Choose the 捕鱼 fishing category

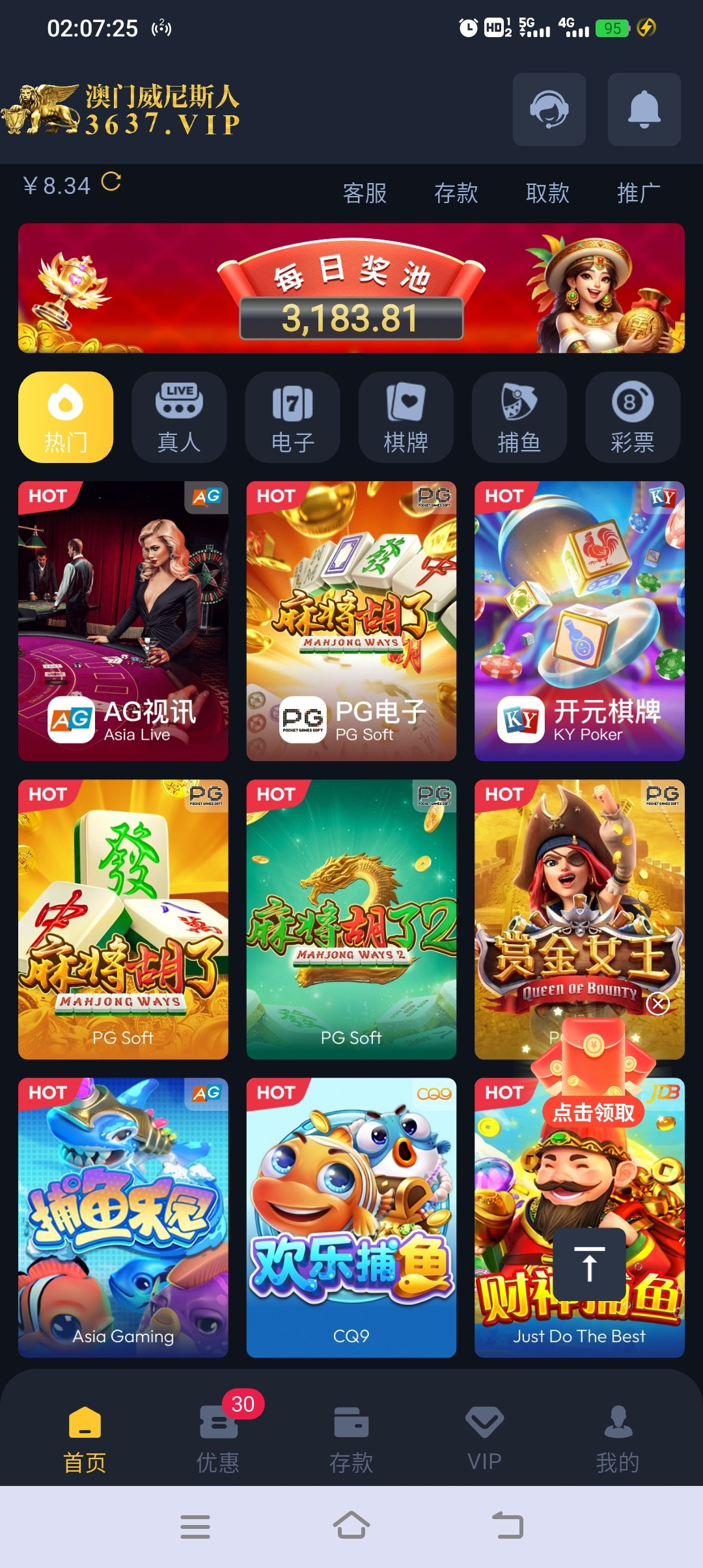click(519, 417)
